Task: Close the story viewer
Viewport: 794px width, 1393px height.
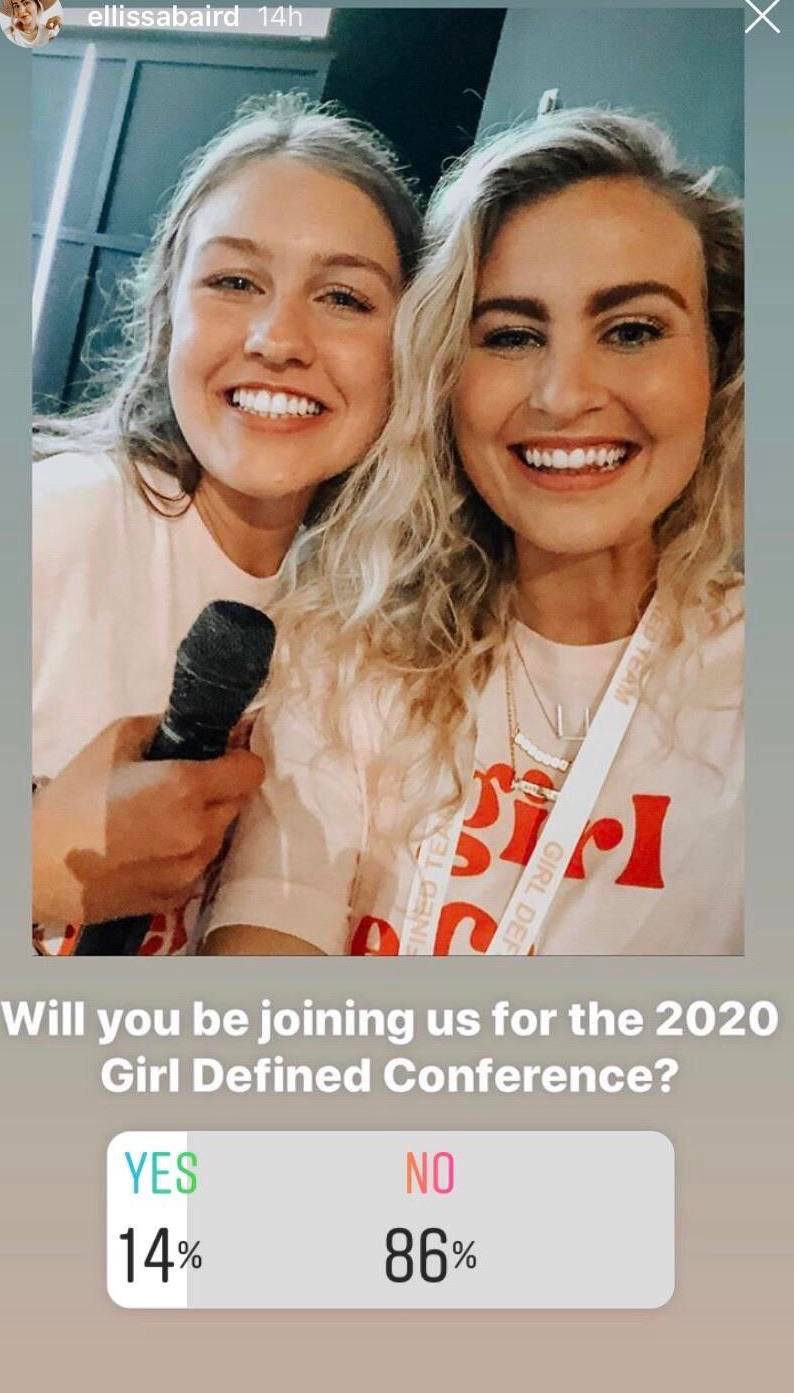Action: tap(762, 17)
